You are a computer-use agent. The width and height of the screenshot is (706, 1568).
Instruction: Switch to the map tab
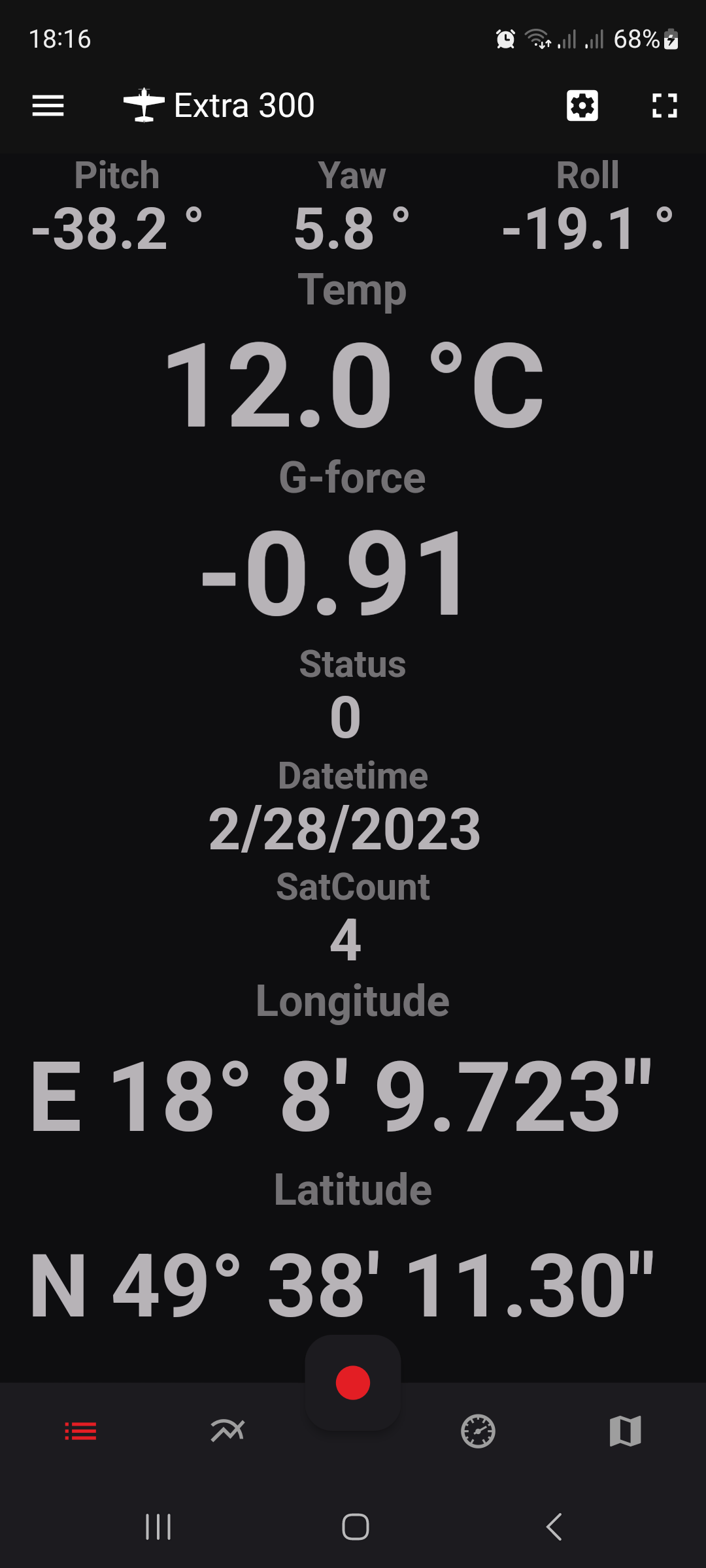point(625,1431)
